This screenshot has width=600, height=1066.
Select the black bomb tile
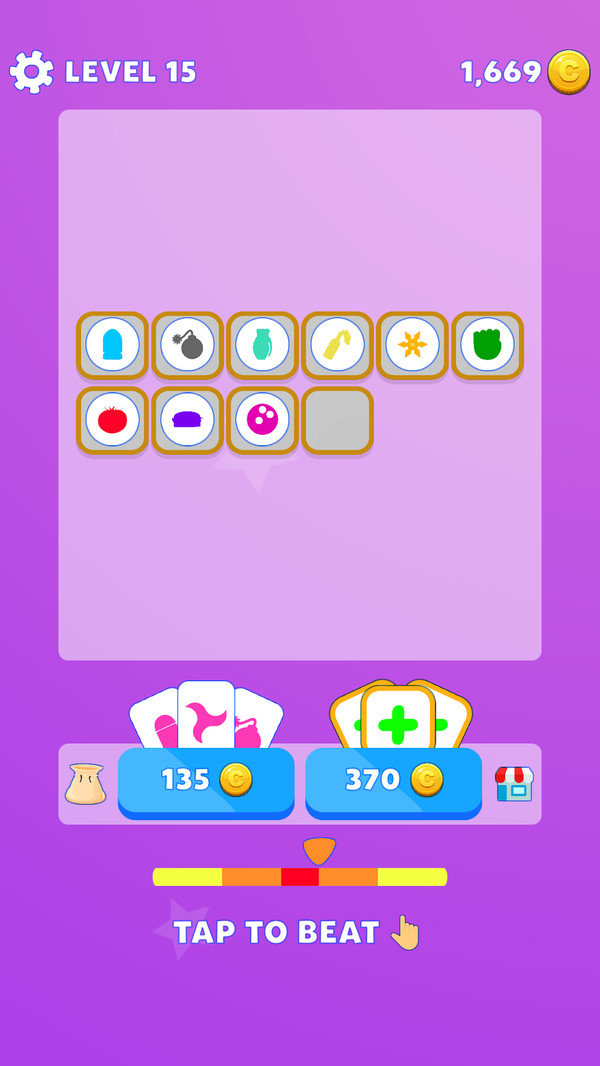[187, 345]
